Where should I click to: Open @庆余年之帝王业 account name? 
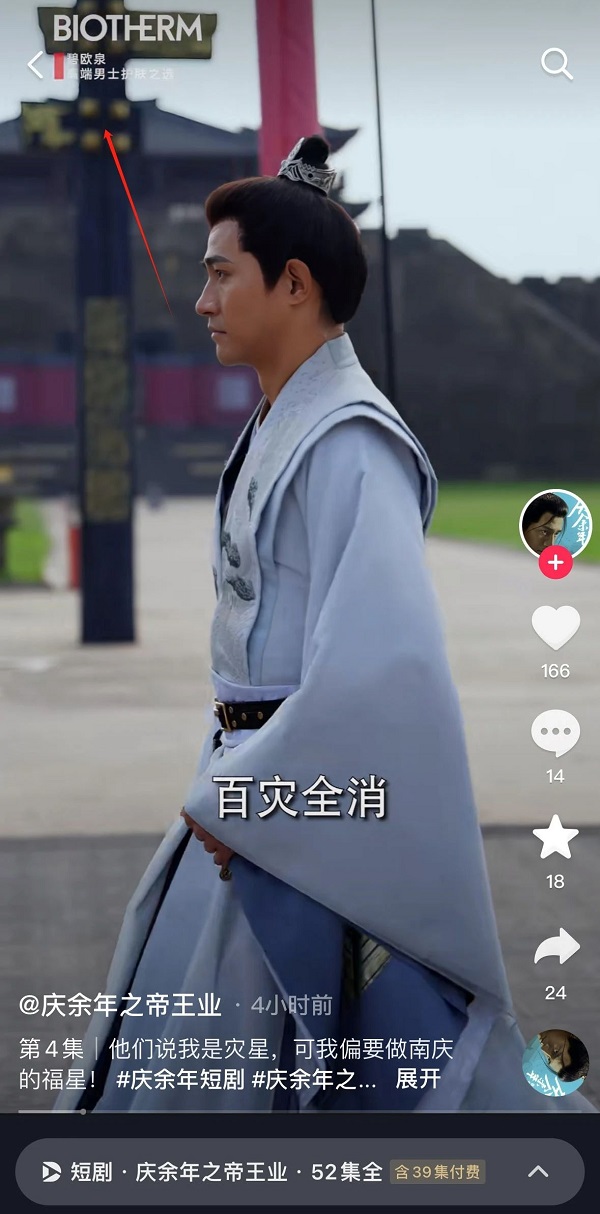point(120,1005)
